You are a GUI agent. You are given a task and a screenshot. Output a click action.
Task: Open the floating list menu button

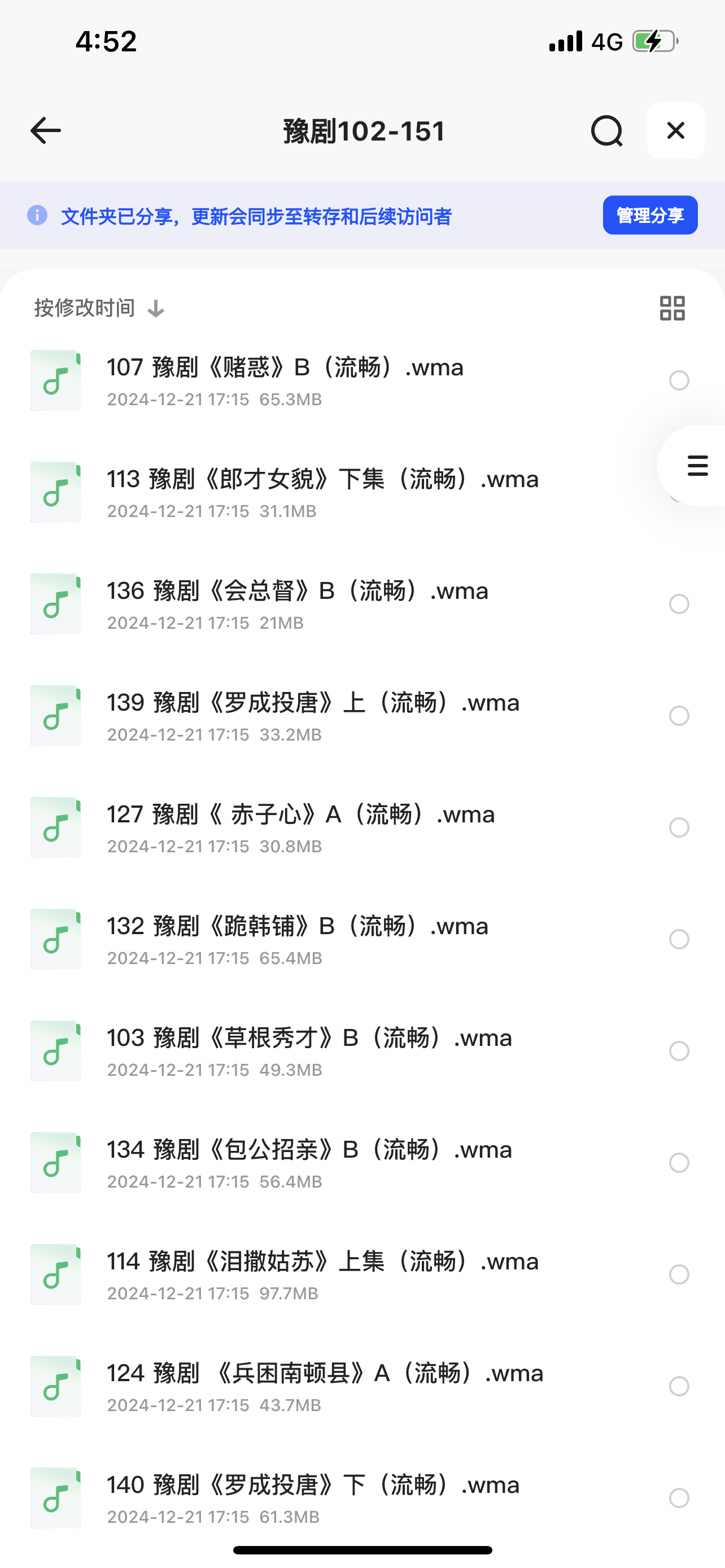tap(697, 466)
